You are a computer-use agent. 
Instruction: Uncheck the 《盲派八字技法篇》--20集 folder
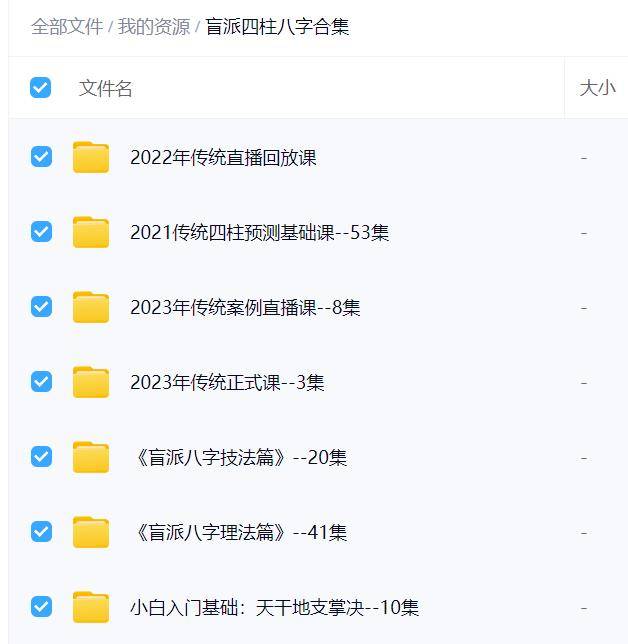[x=41, y=457]
